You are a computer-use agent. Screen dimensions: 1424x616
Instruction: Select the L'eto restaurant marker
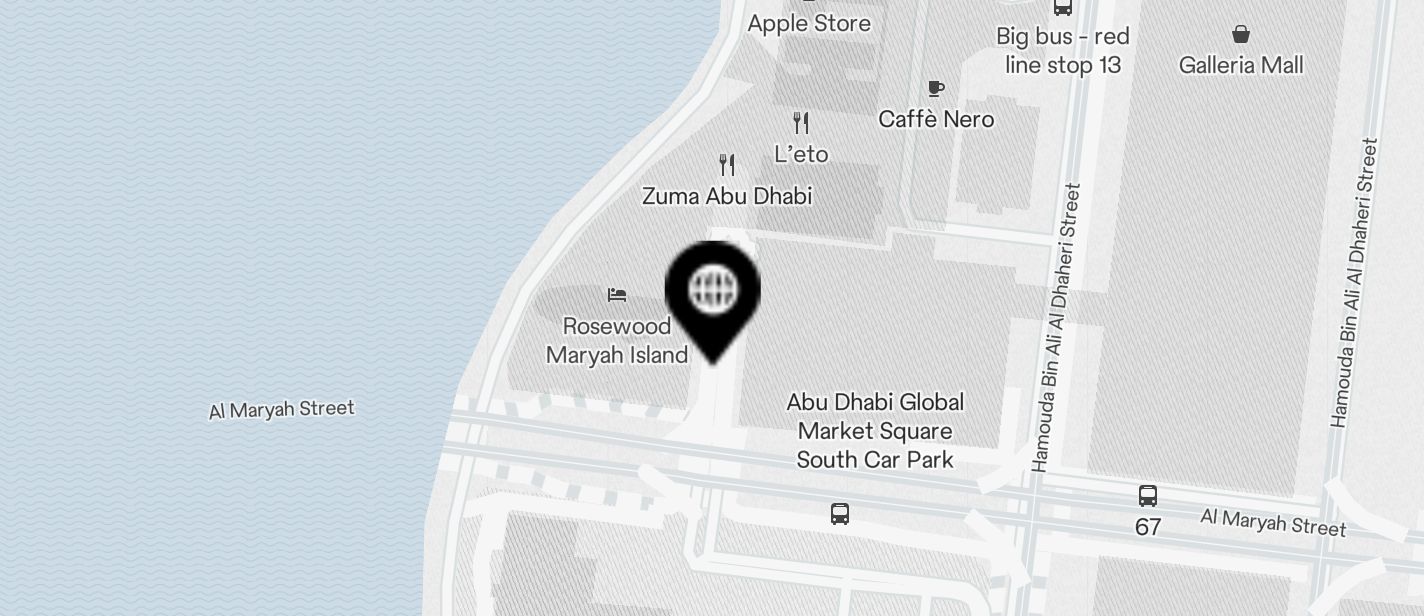coord(801,123)
